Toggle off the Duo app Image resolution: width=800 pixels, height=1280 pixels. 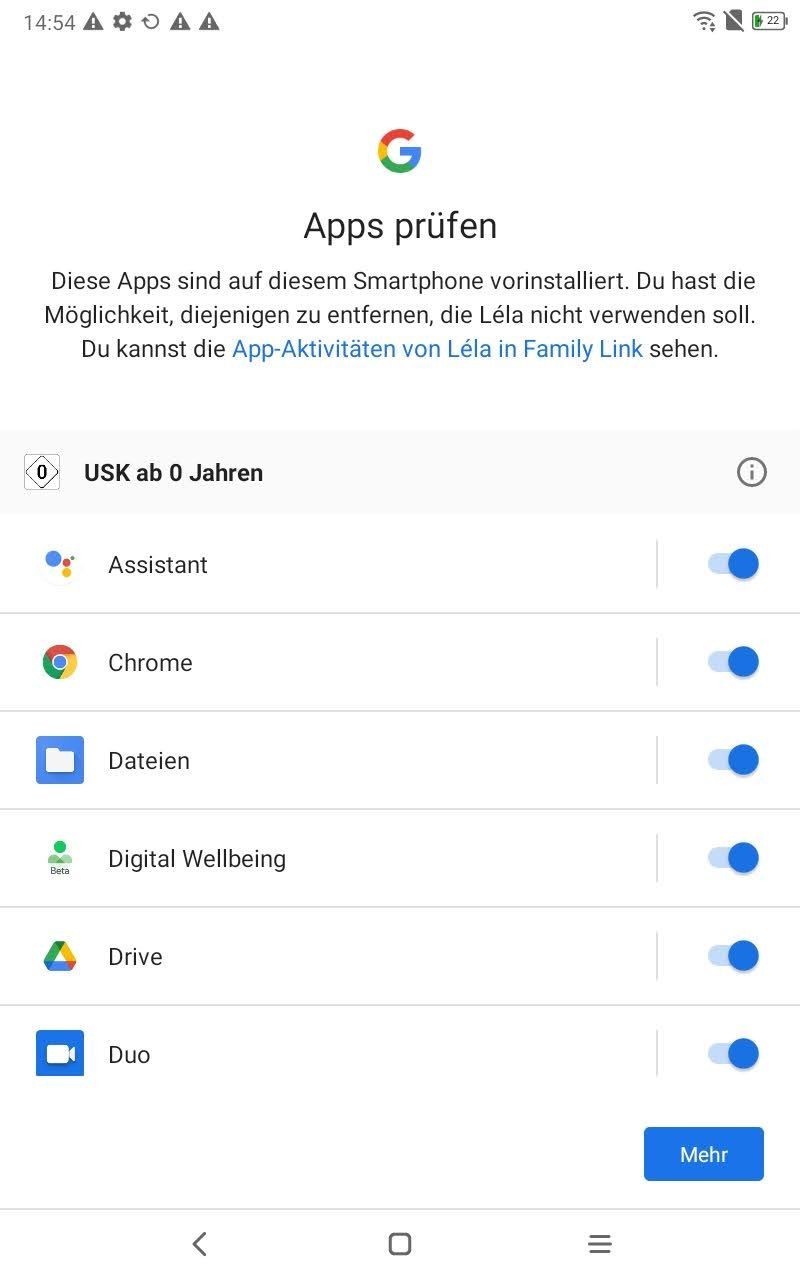(733, 1054)
